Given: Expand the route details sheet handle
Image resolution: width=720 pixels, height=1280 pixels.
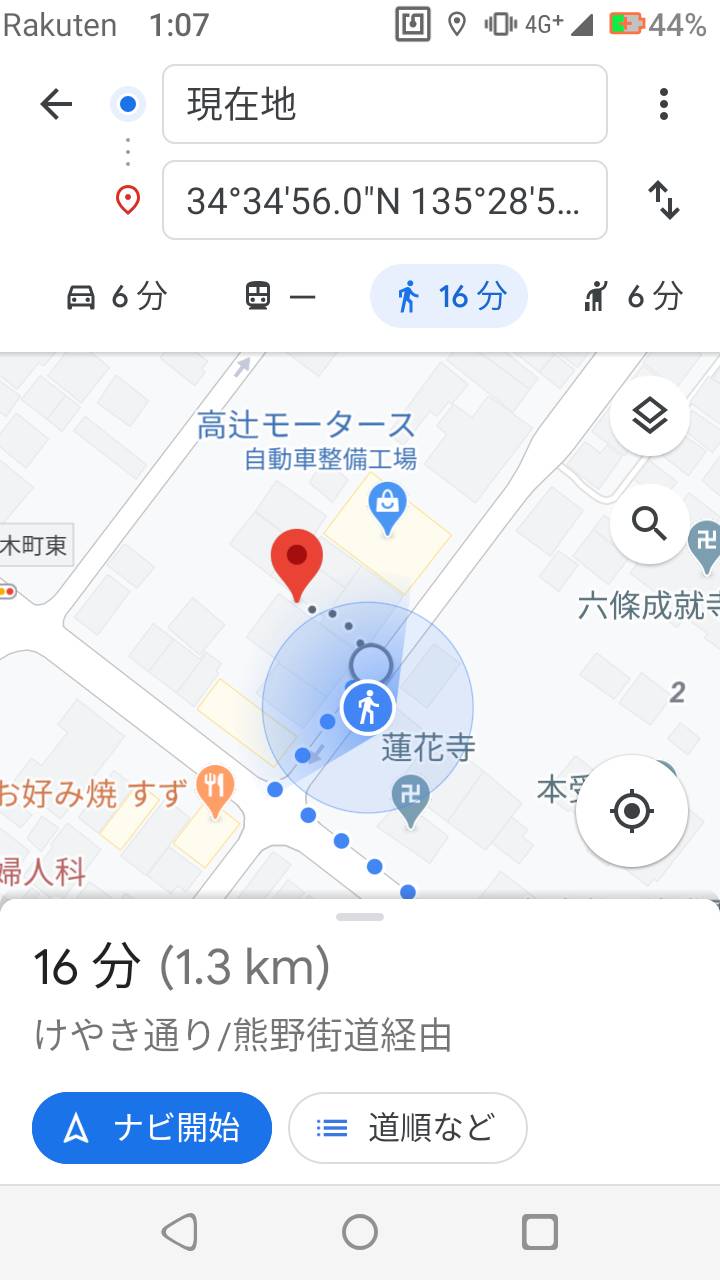Looking at the screenshot, I should tap(360, 917).
